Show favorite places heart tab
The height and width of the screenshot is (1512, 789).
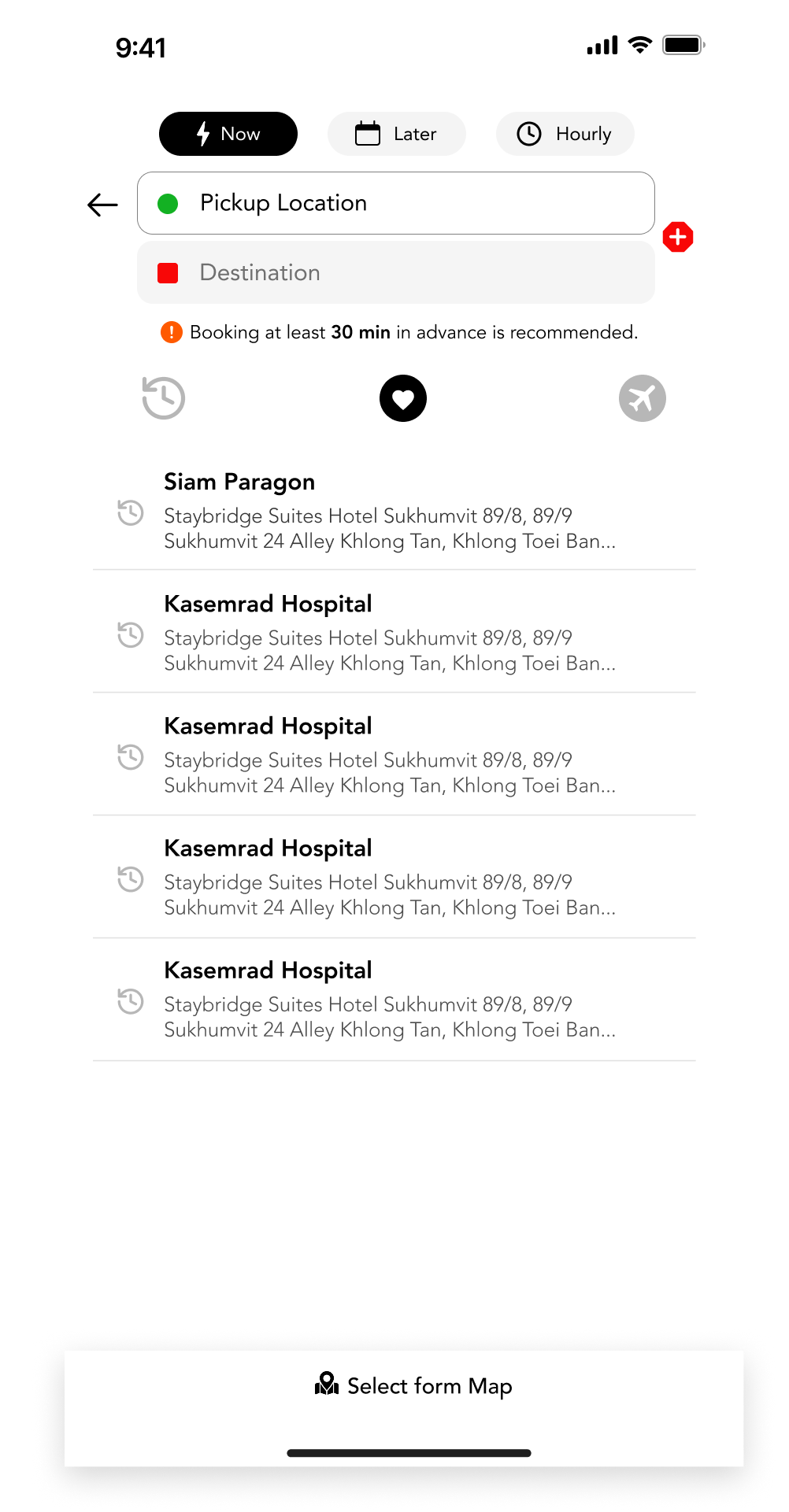(x=403, y=398)
